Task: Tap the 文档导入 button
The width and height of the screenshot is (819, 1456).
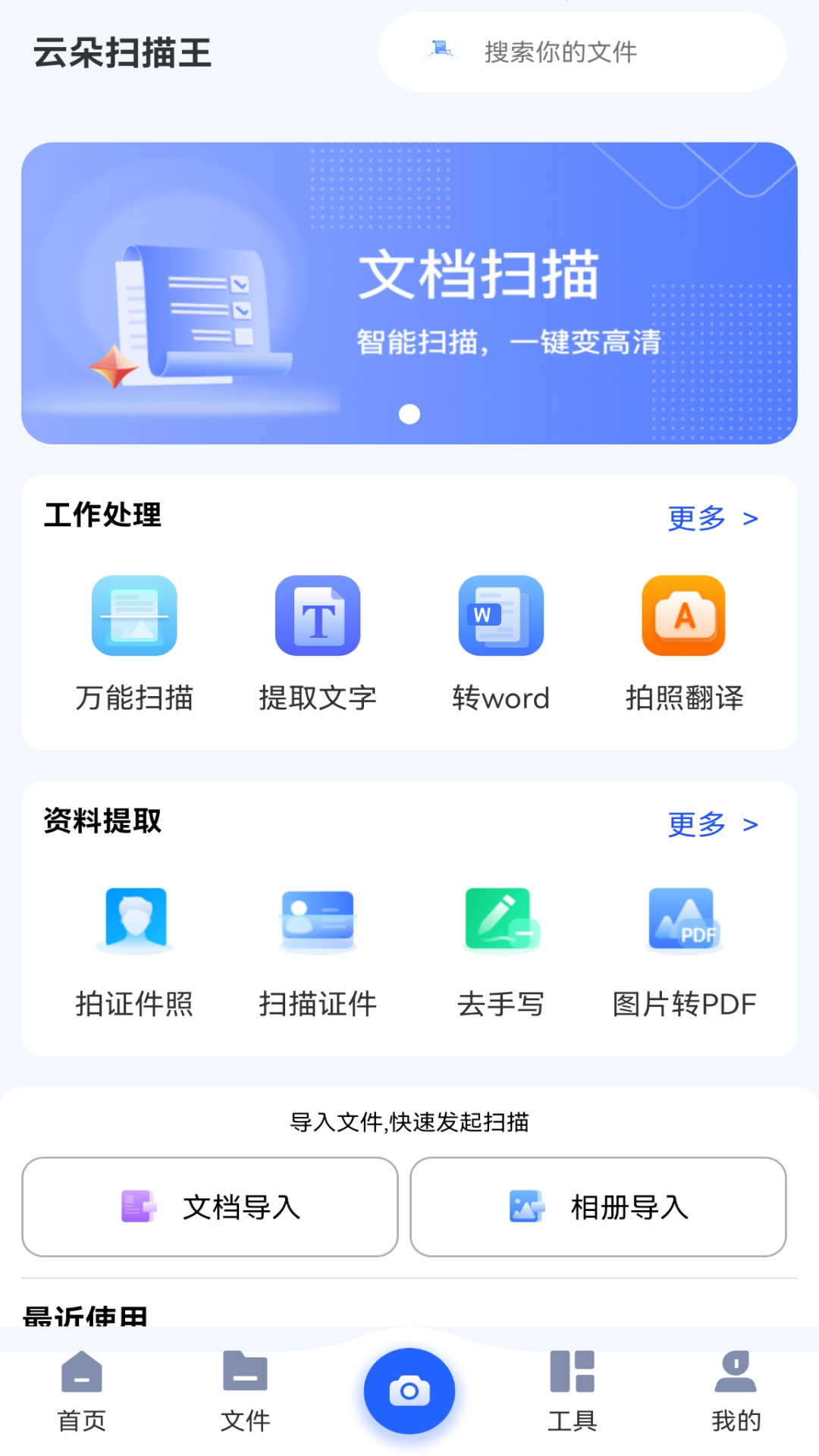Action: (210, 1207)
